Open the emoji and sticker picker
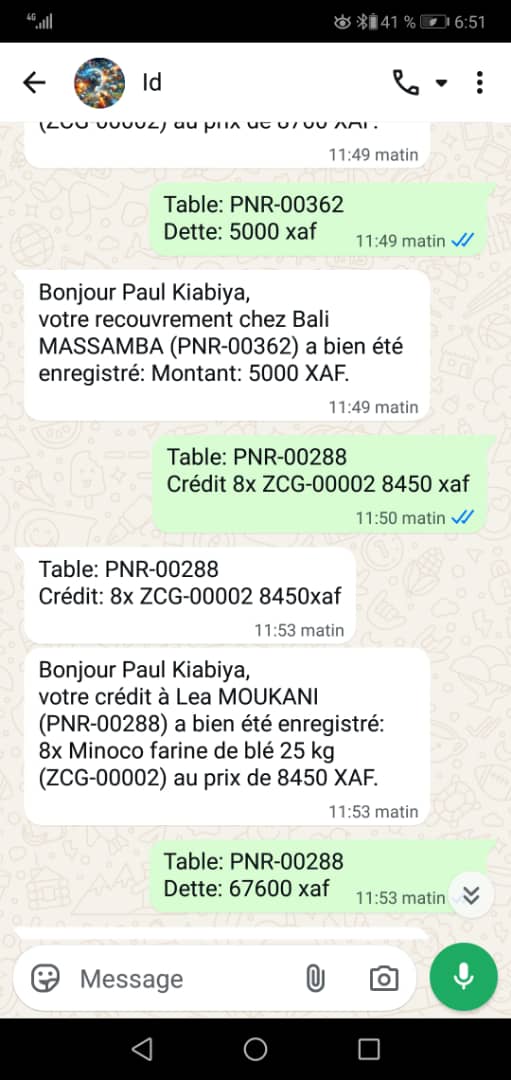Viewport: 511px width, 1080px height. click(x=46, y=978)
